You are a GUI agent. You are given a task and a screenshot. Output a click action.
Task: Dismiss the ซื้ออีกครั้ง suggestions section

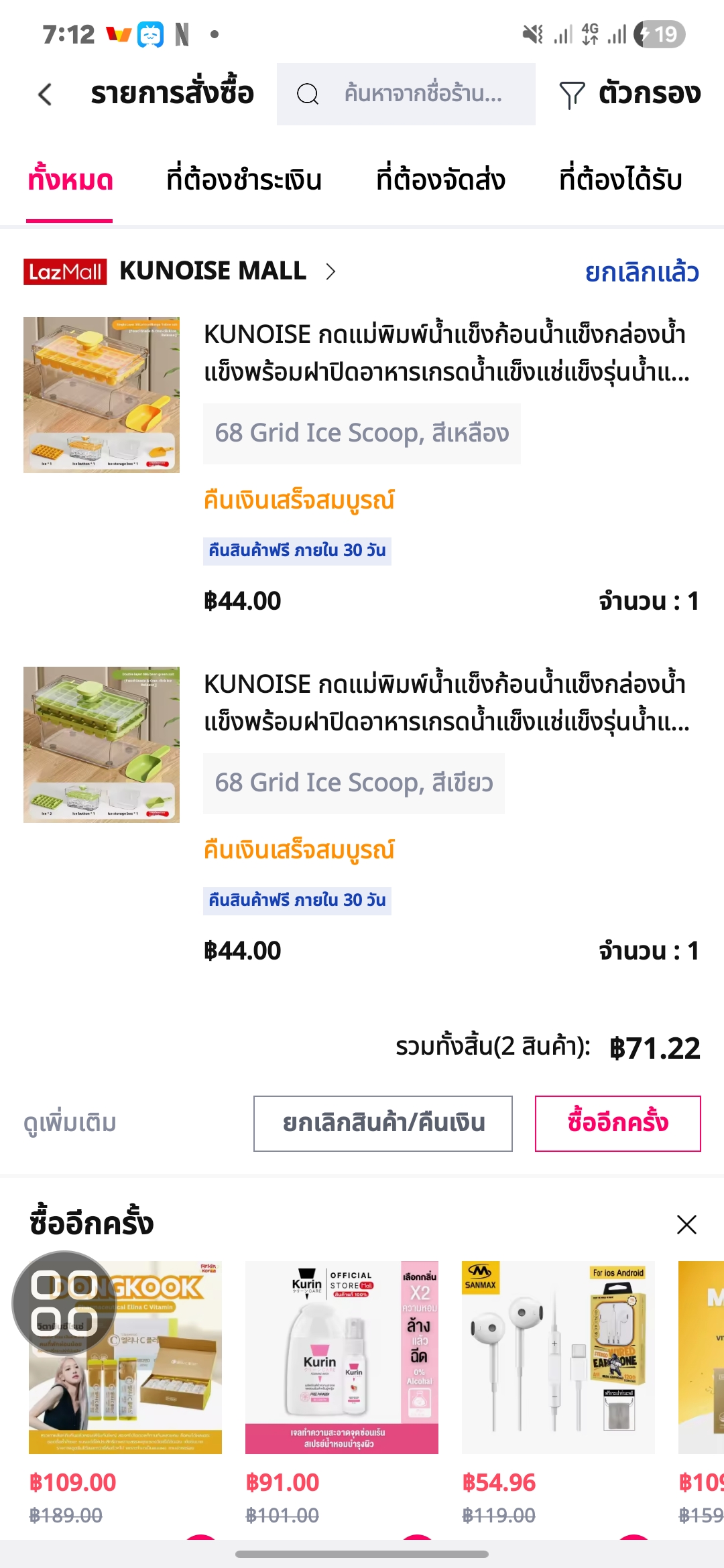(x=686, y=1224)
